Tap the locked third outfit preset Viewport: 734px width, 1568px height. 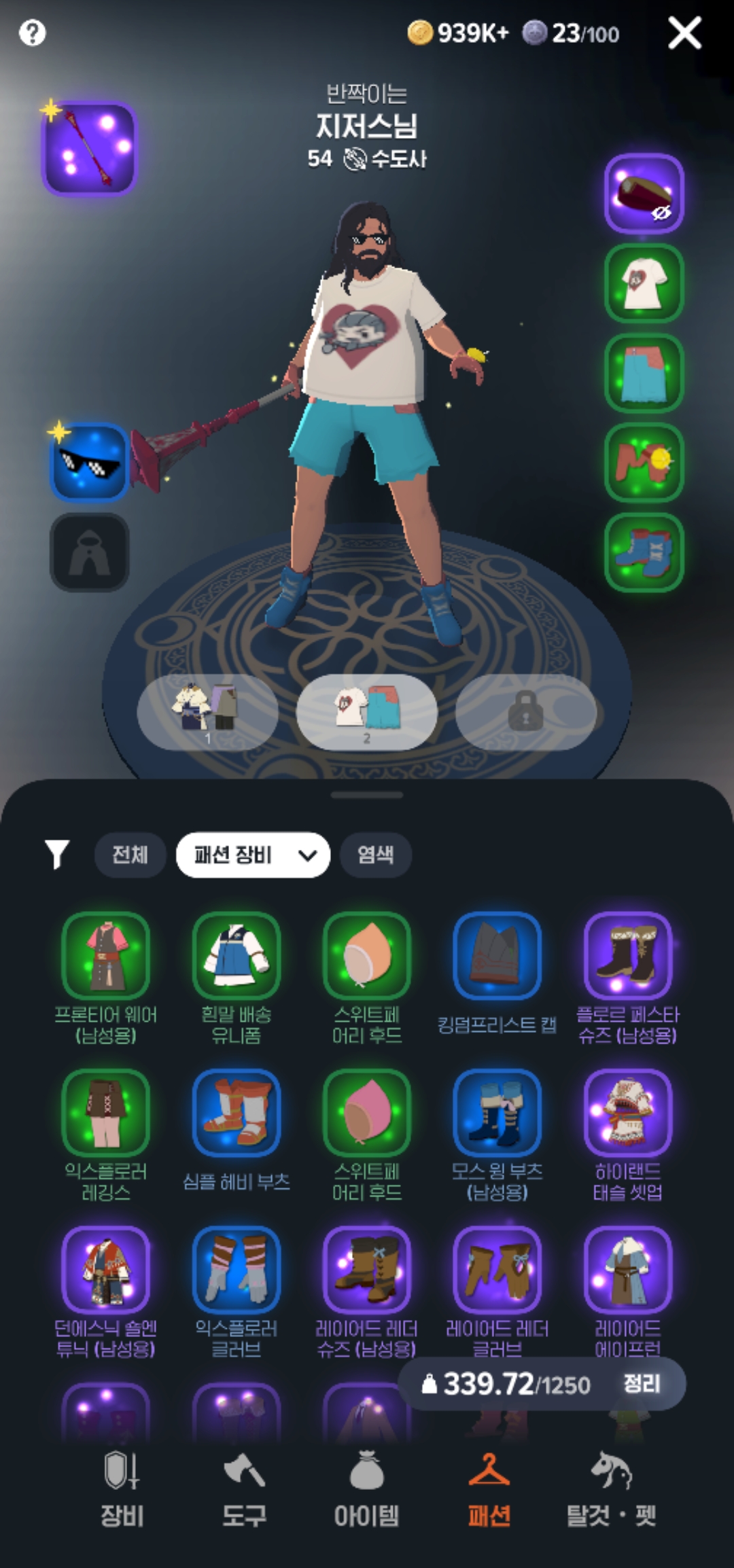click(525, 712)
